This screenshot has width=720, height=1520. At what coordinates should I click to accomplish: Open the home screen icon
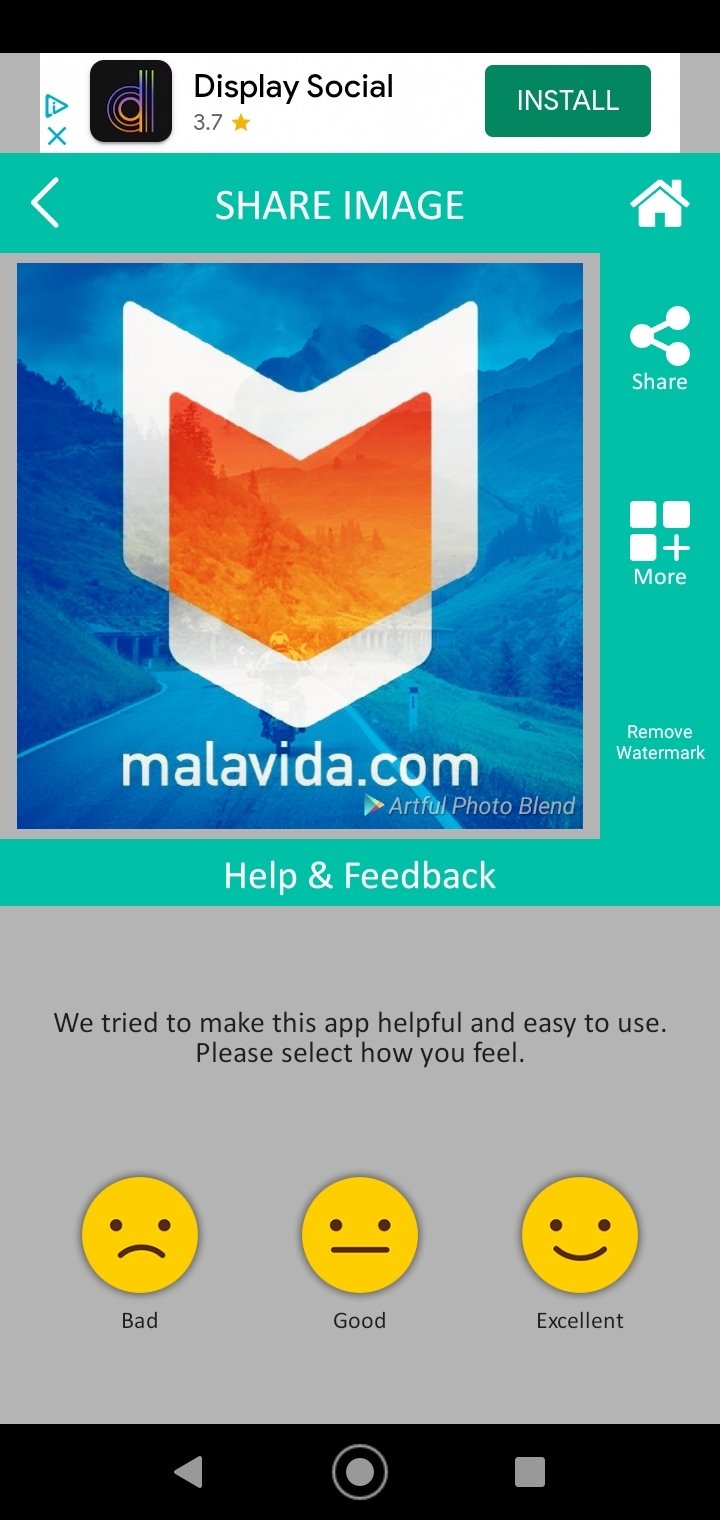click(660, 204)
